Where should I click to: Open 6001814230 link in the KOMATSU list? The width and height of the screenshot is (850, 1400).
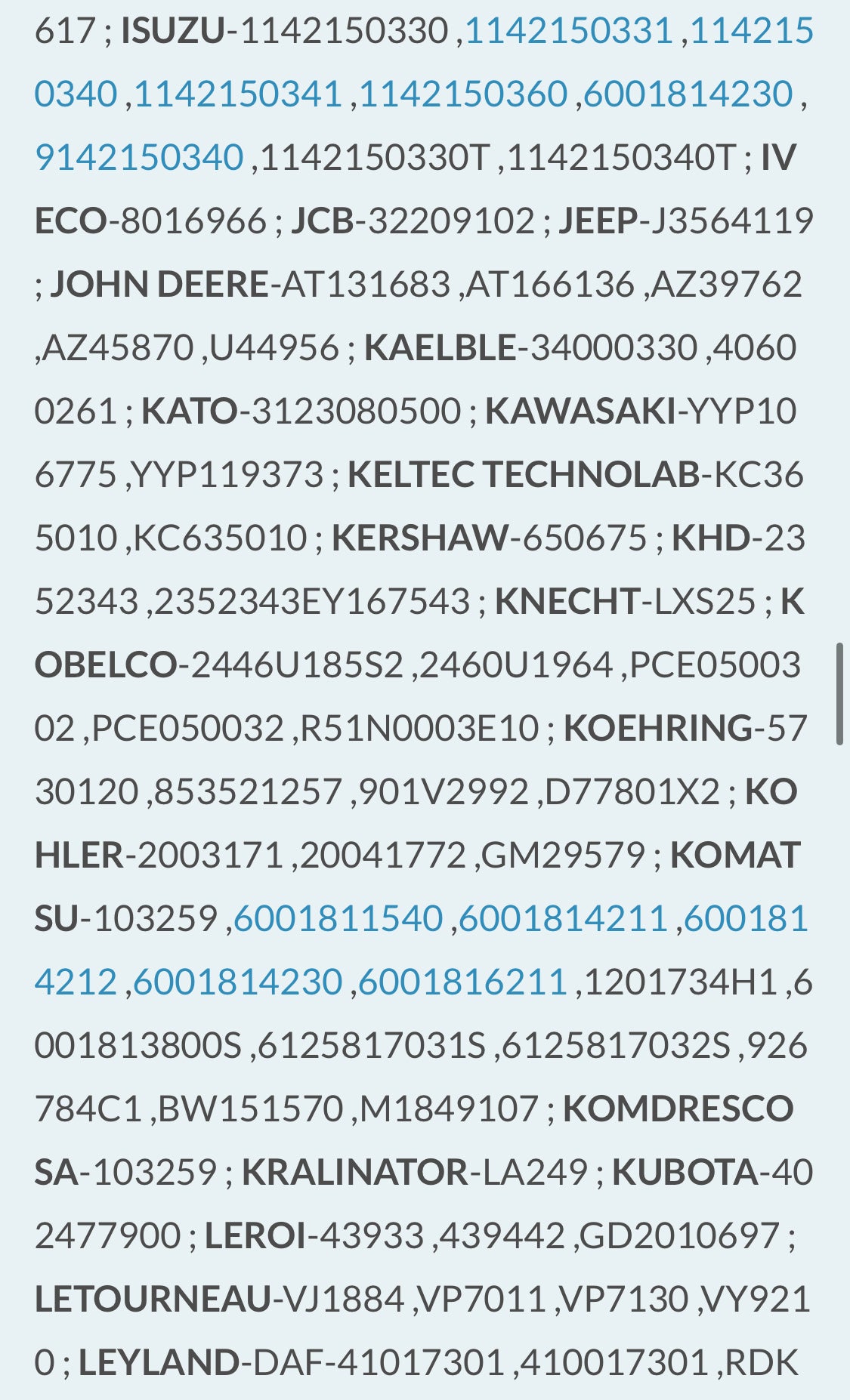coord(238,983)
